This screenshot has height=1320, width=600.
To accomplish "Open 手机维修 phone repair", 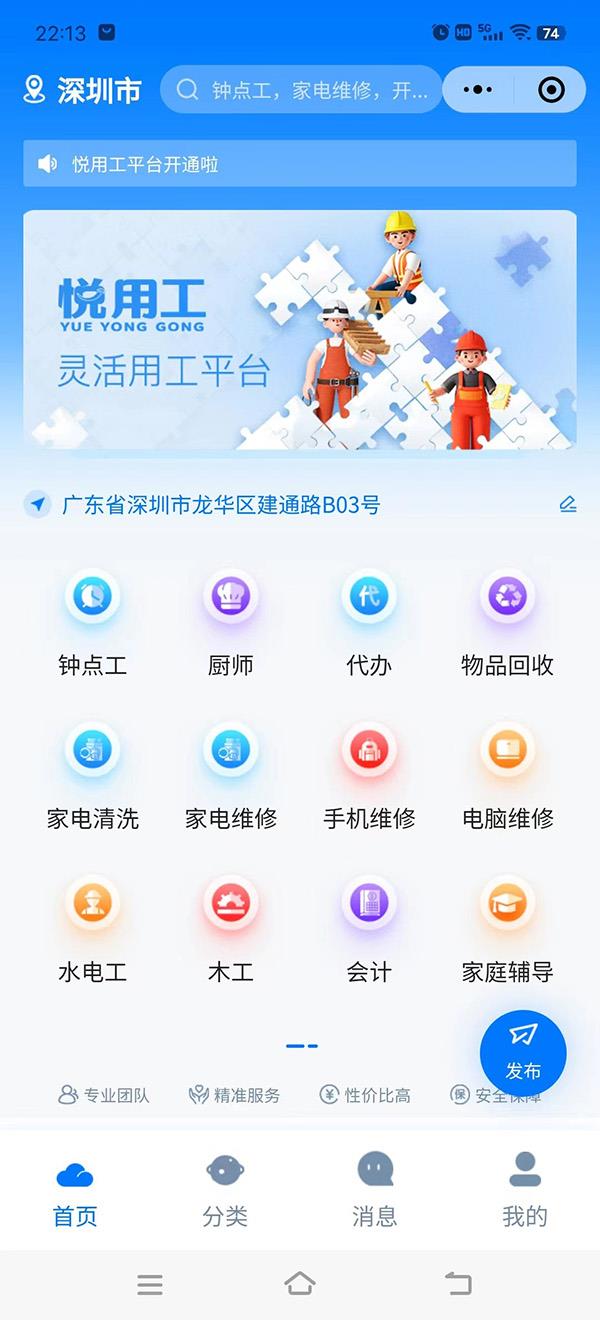I will pyautogui.click(x=369, y=773).
